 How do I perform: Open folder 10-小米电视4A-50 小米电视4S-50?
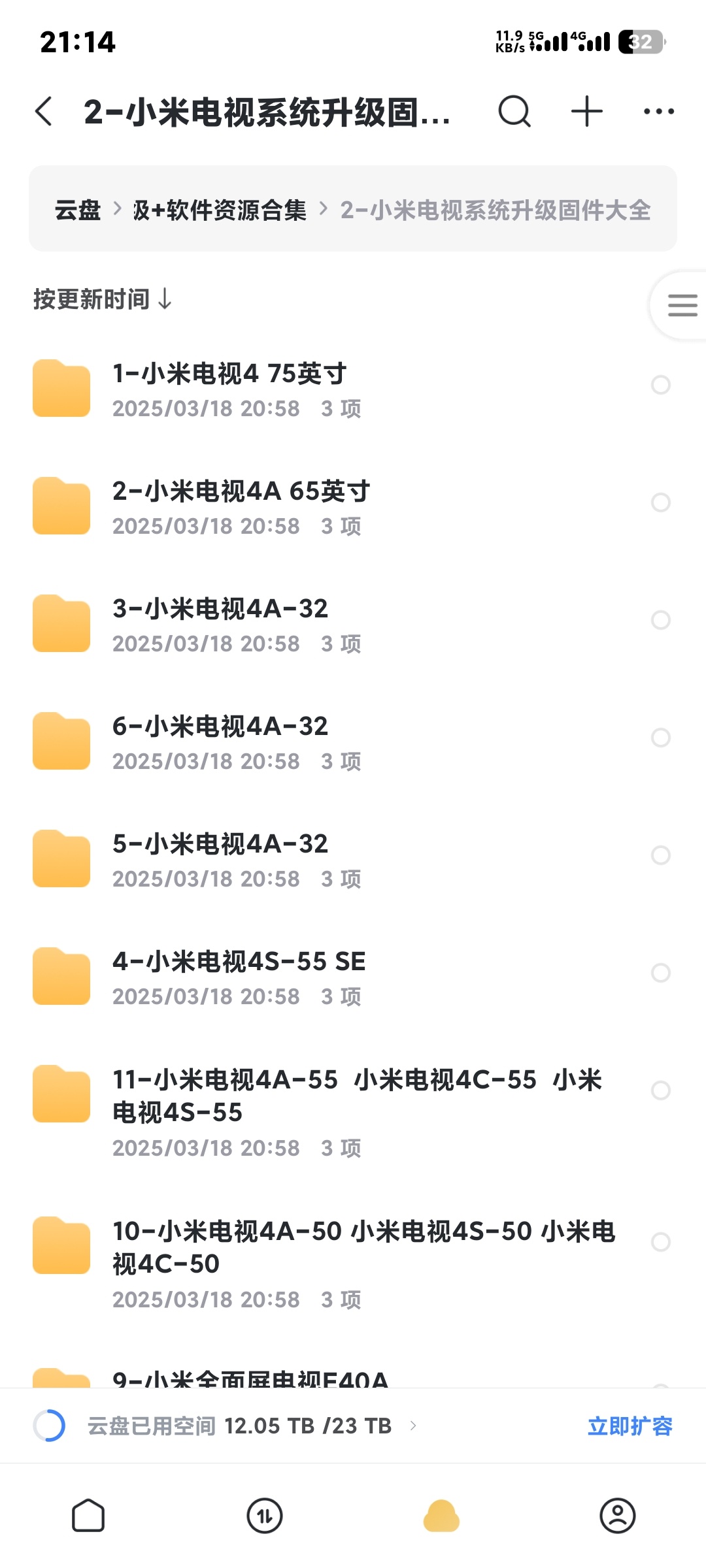point(363,1247)
